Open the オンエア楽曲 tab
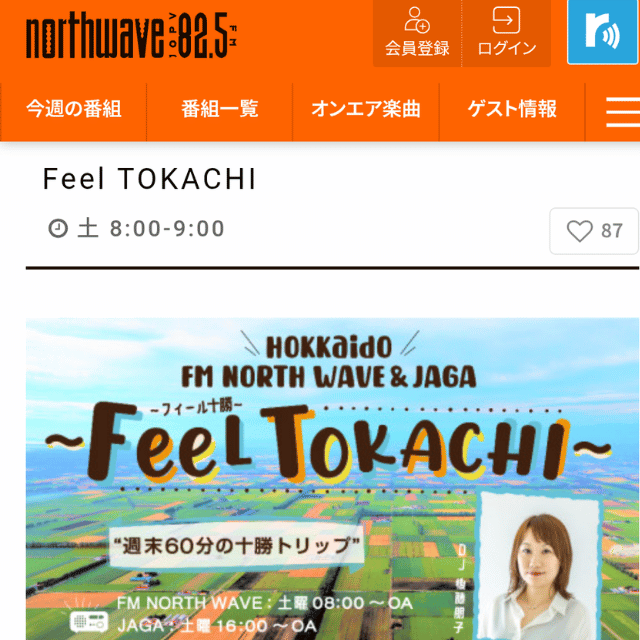The image size is (640, 640). (x=366, y=110)
